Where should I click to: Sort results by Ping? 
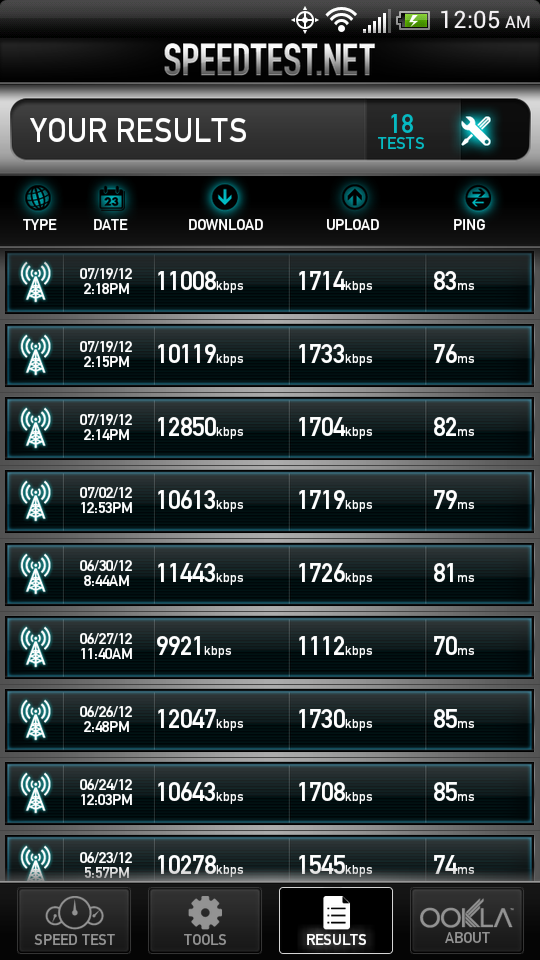coord(470,209)
